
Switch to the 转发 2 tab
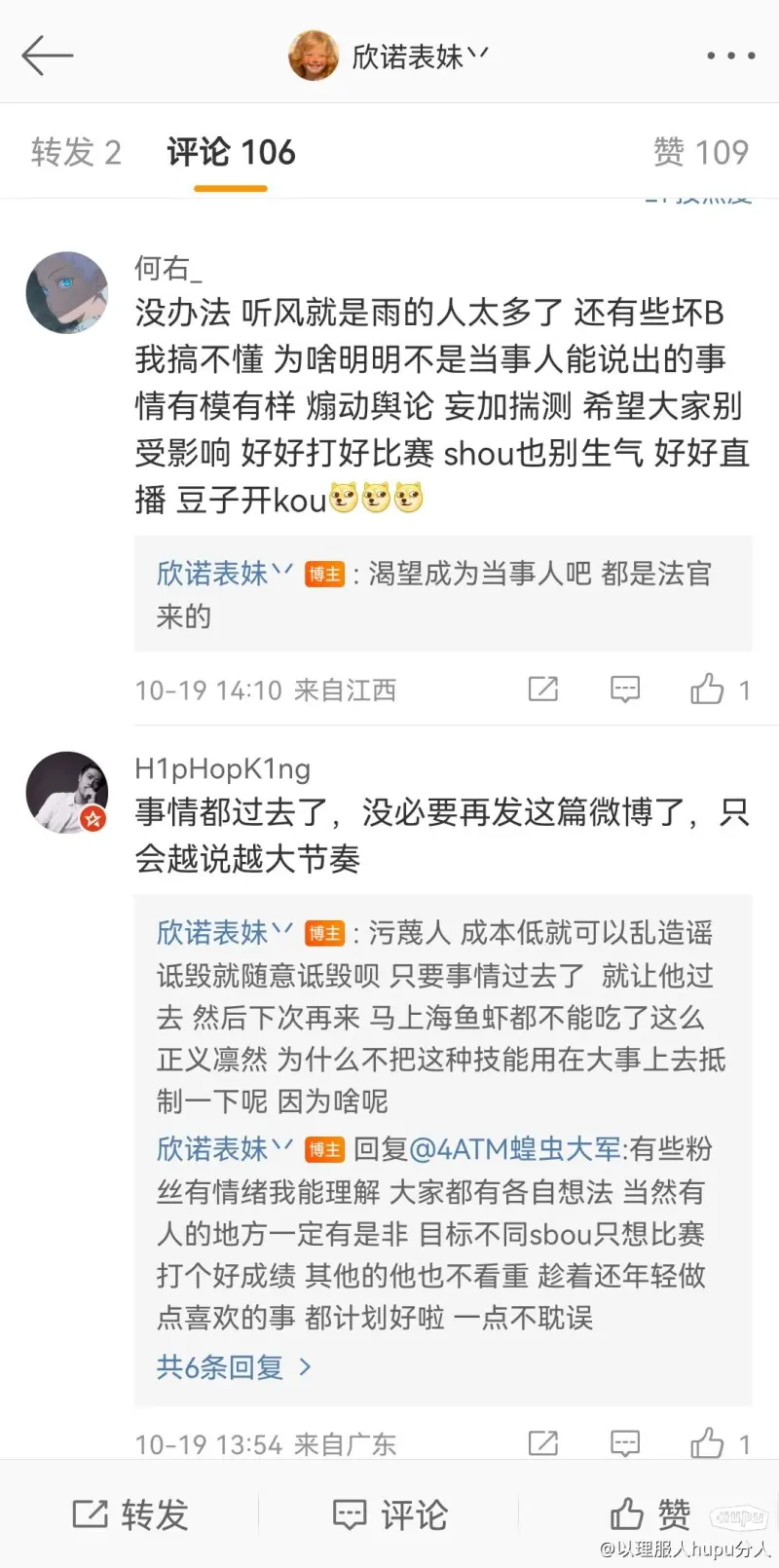76,152
